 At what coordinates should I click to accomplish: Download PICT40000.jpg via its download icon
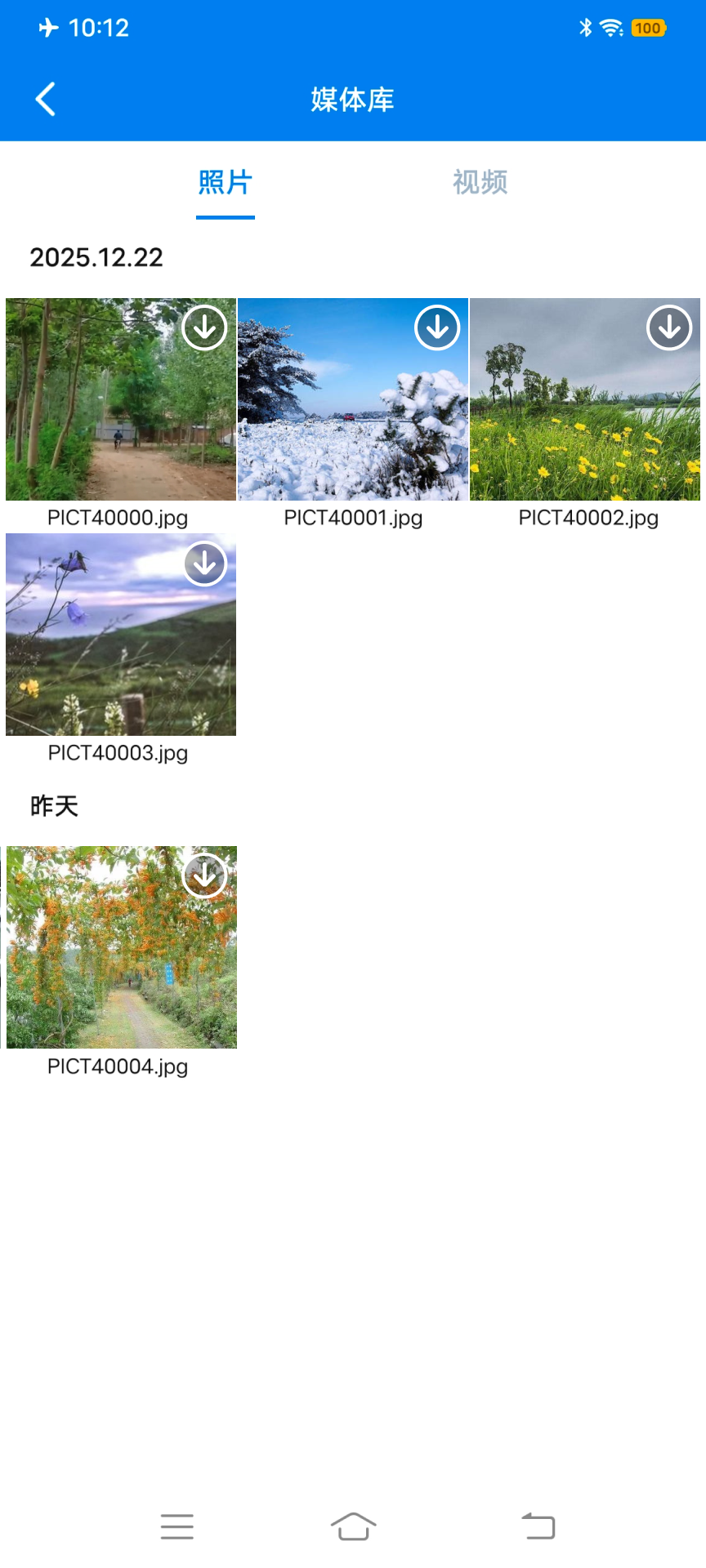(x=203, y=327)
